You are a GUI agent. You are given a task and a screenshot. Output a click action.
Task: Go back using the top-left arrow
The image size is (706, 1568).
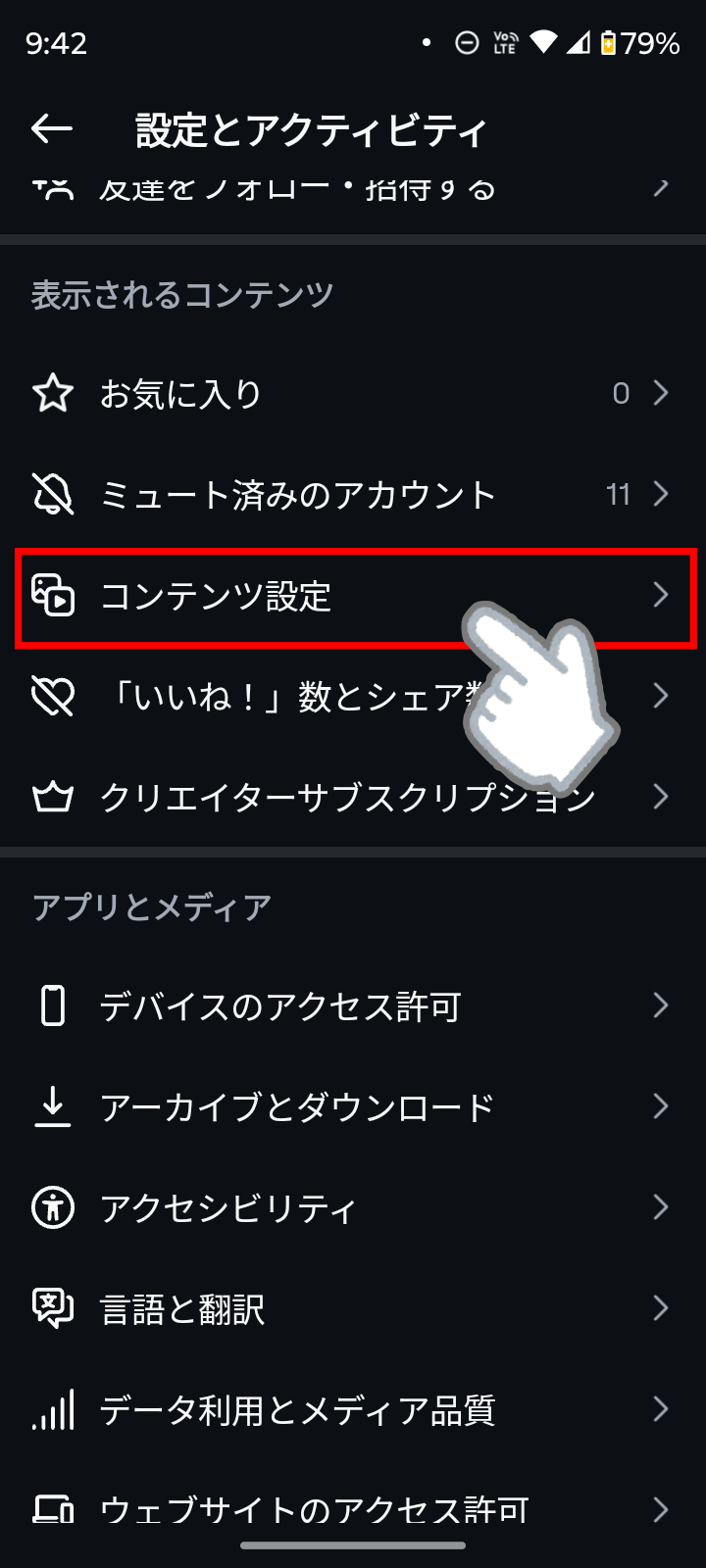pos(52,128)
